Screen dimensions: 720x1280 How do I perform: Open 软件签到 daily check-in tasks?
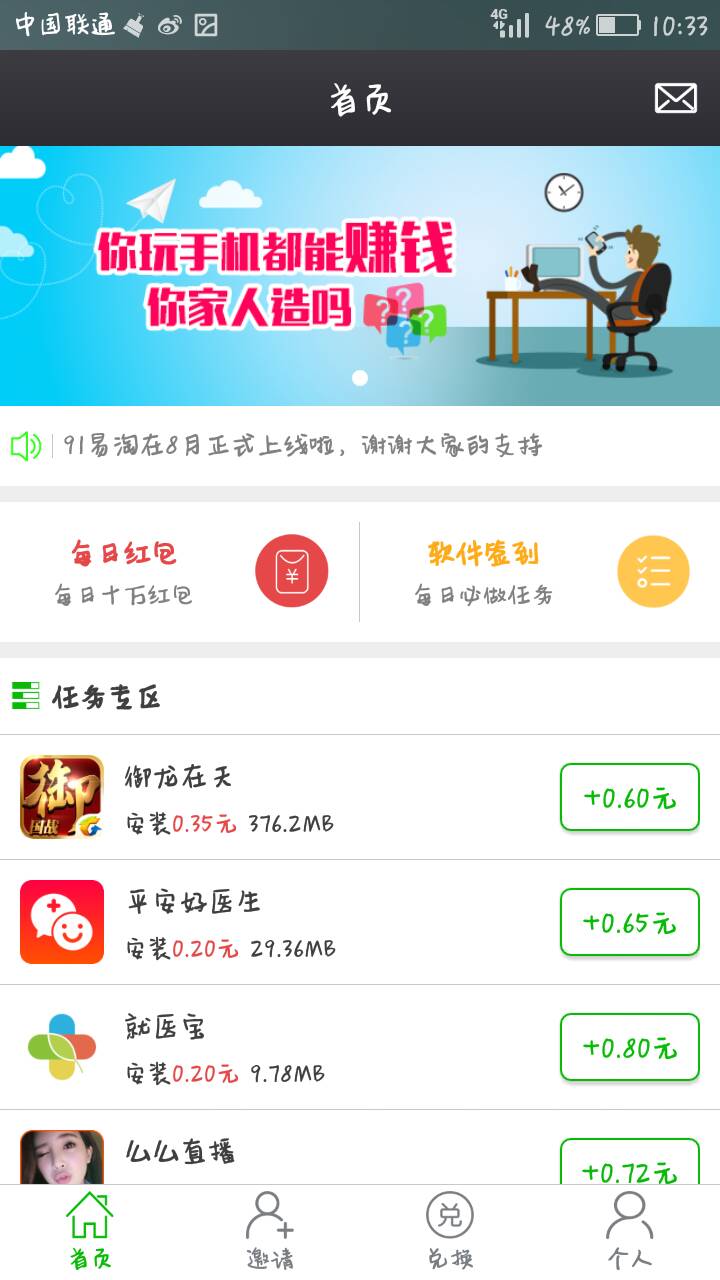pyautogui.click(x=540, y=572)
